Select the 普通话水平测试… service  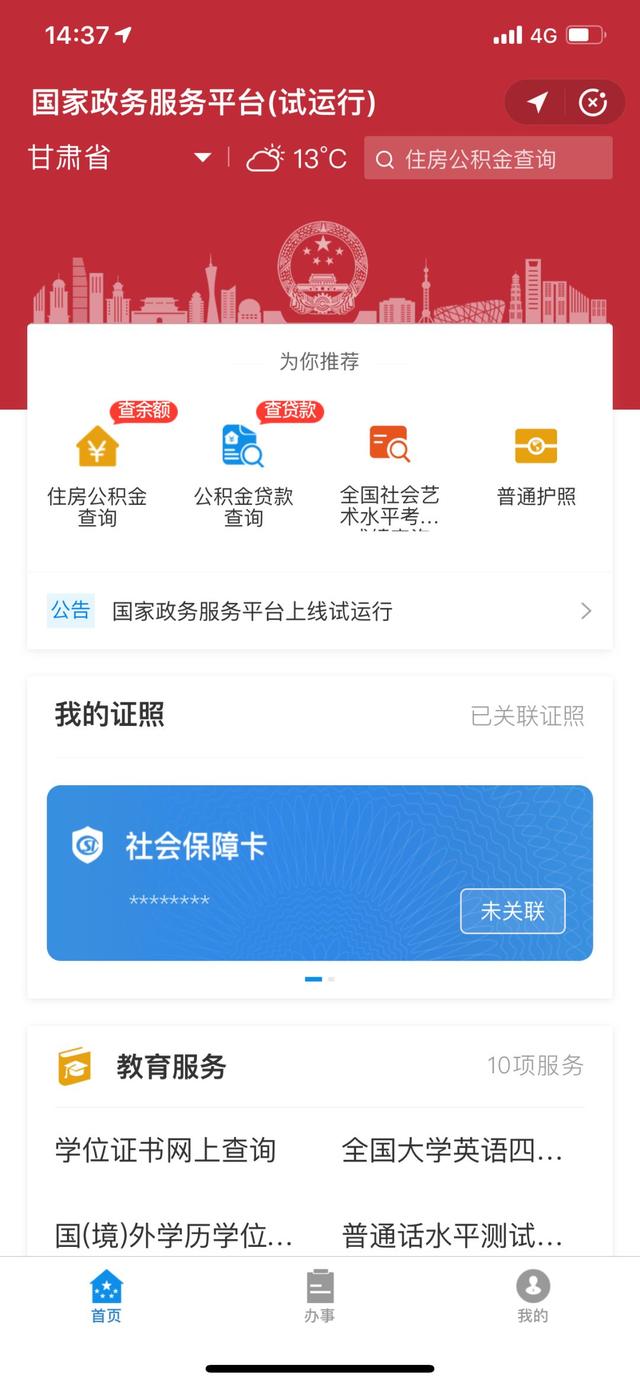(452, 1236)
